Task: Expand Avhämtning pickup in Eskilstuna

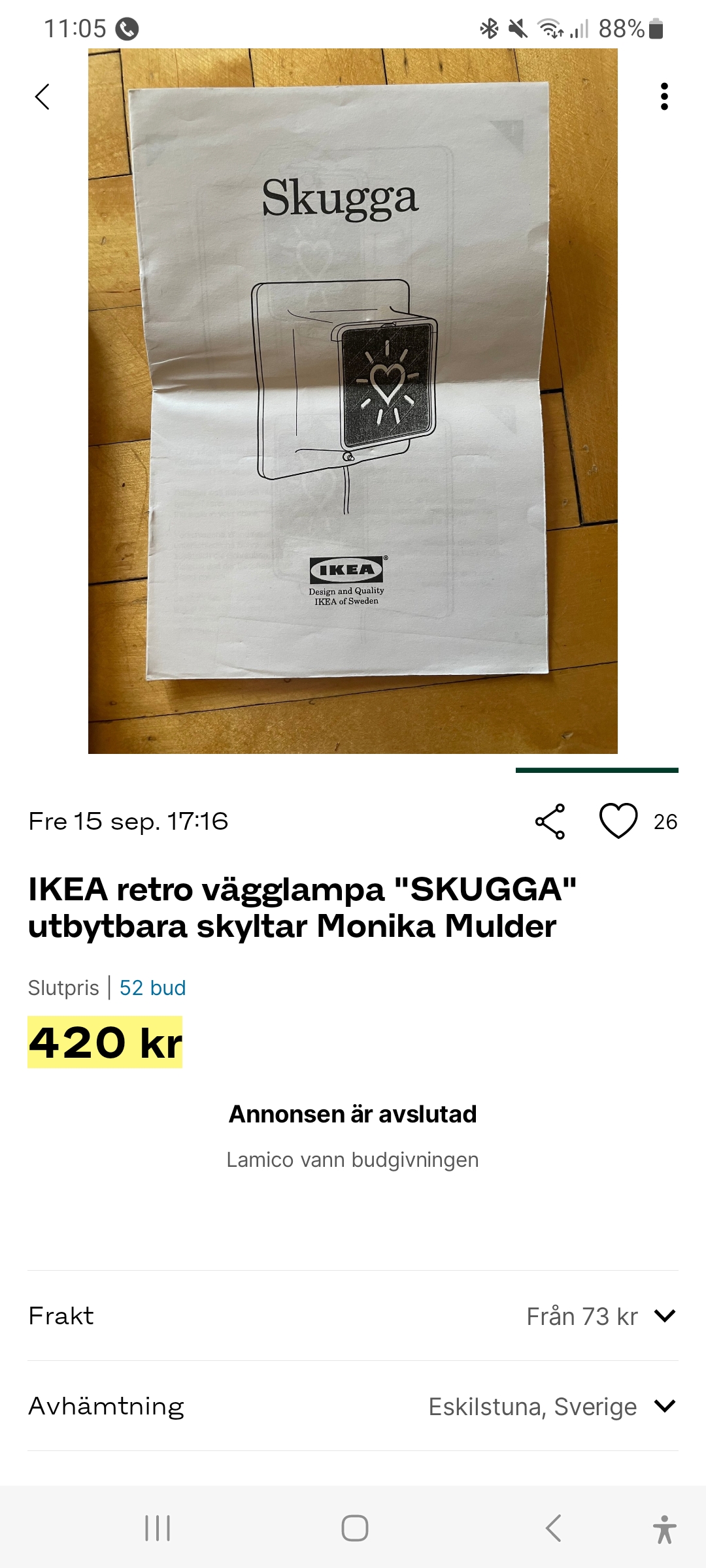Action: coord(664,1405)
